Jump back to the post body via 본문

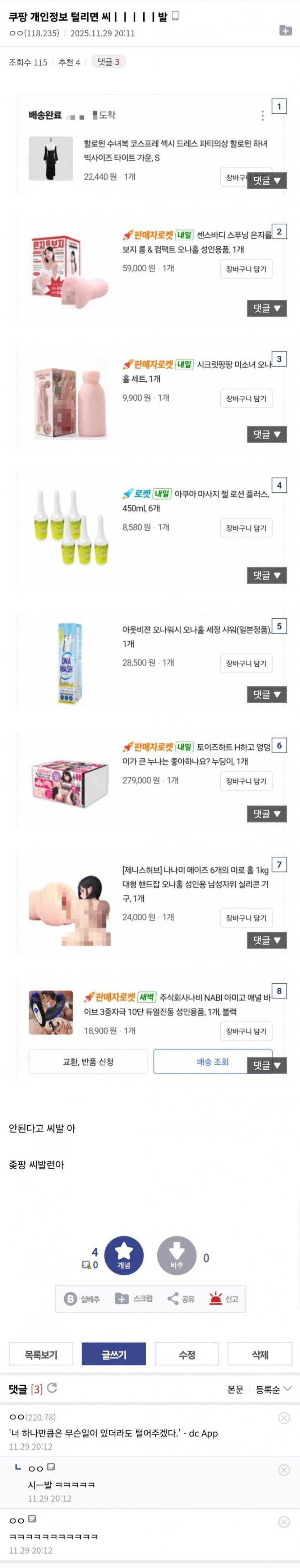point(235,1389)
